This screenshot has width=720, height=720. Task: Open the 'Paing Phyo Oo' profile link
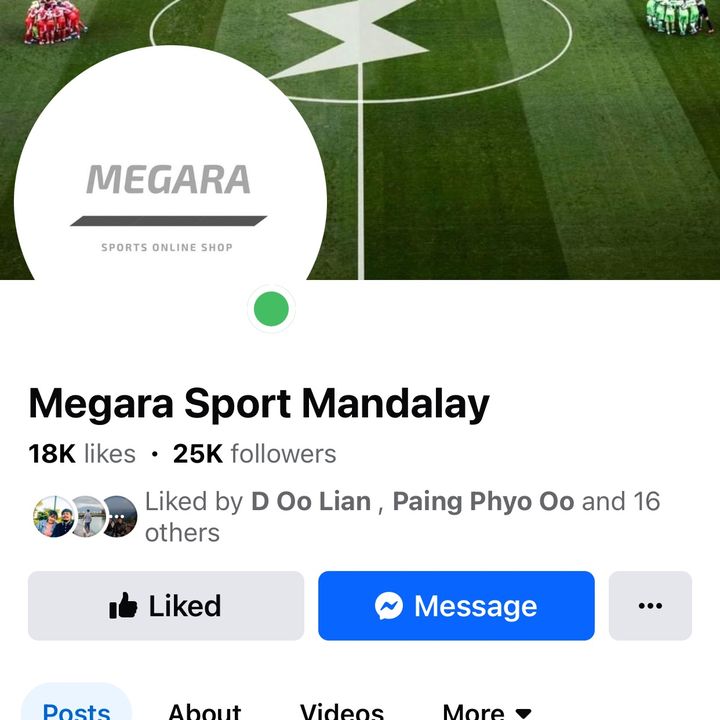[x=483, y=501]
